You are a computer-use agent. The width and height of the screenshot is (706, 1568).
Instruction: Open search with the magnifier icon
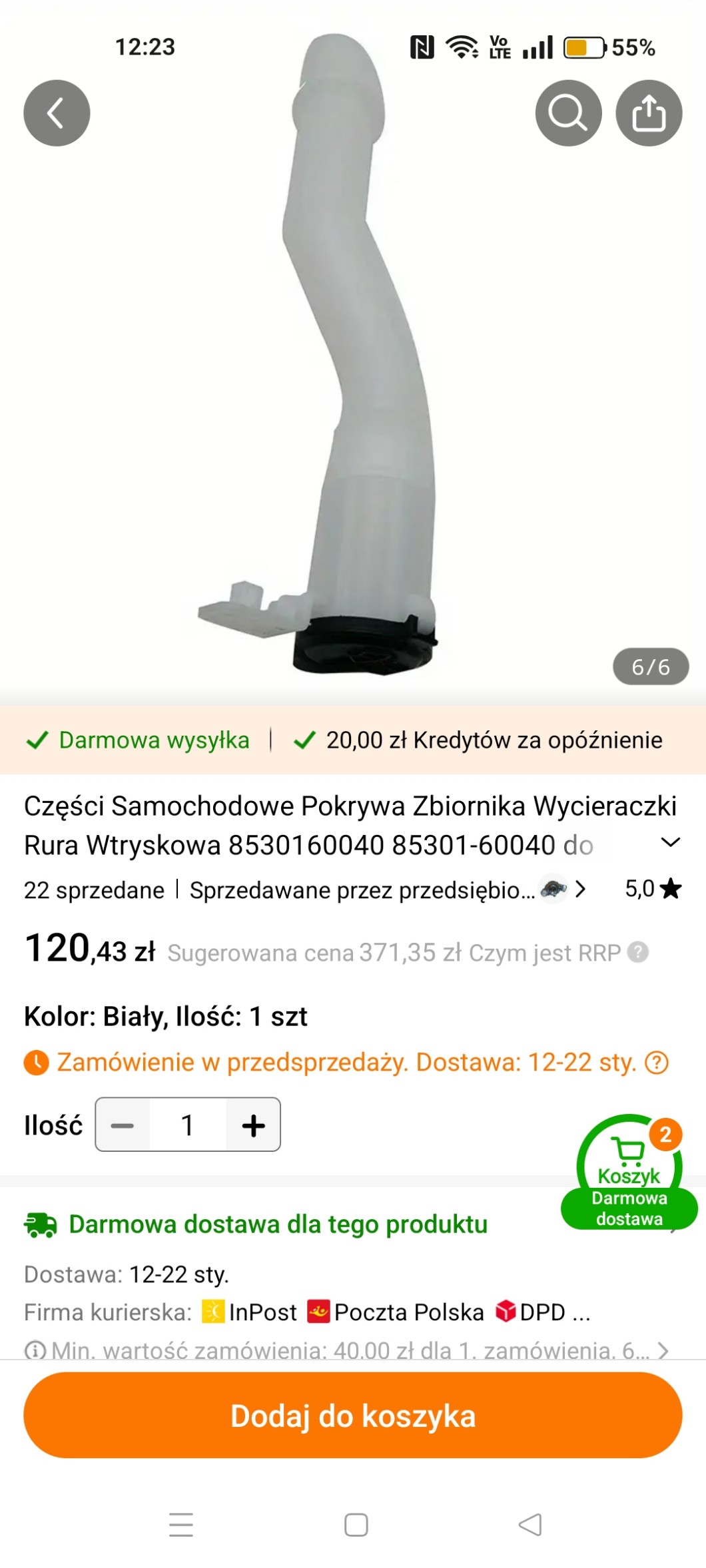568,113
